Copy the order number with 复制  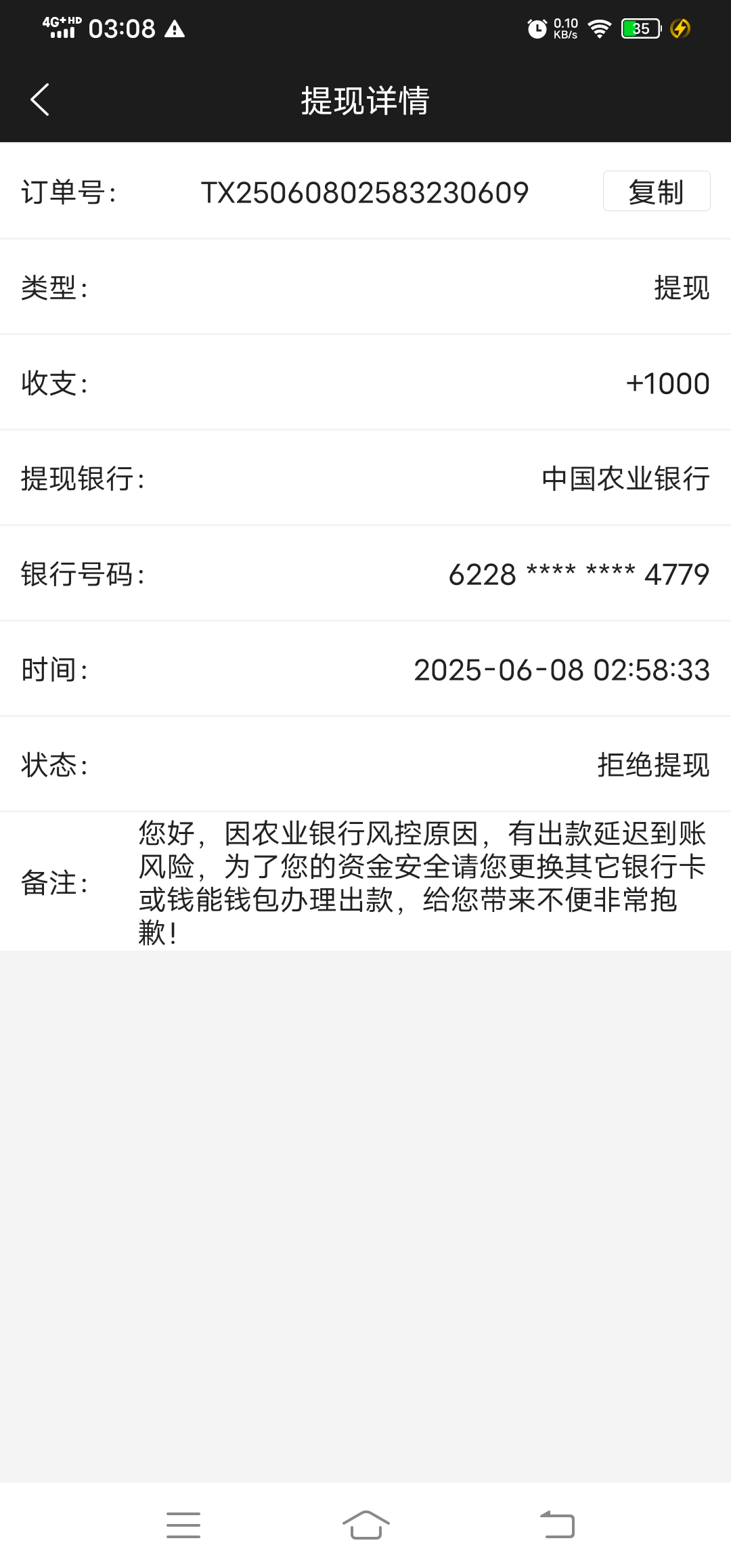point(656,192)
